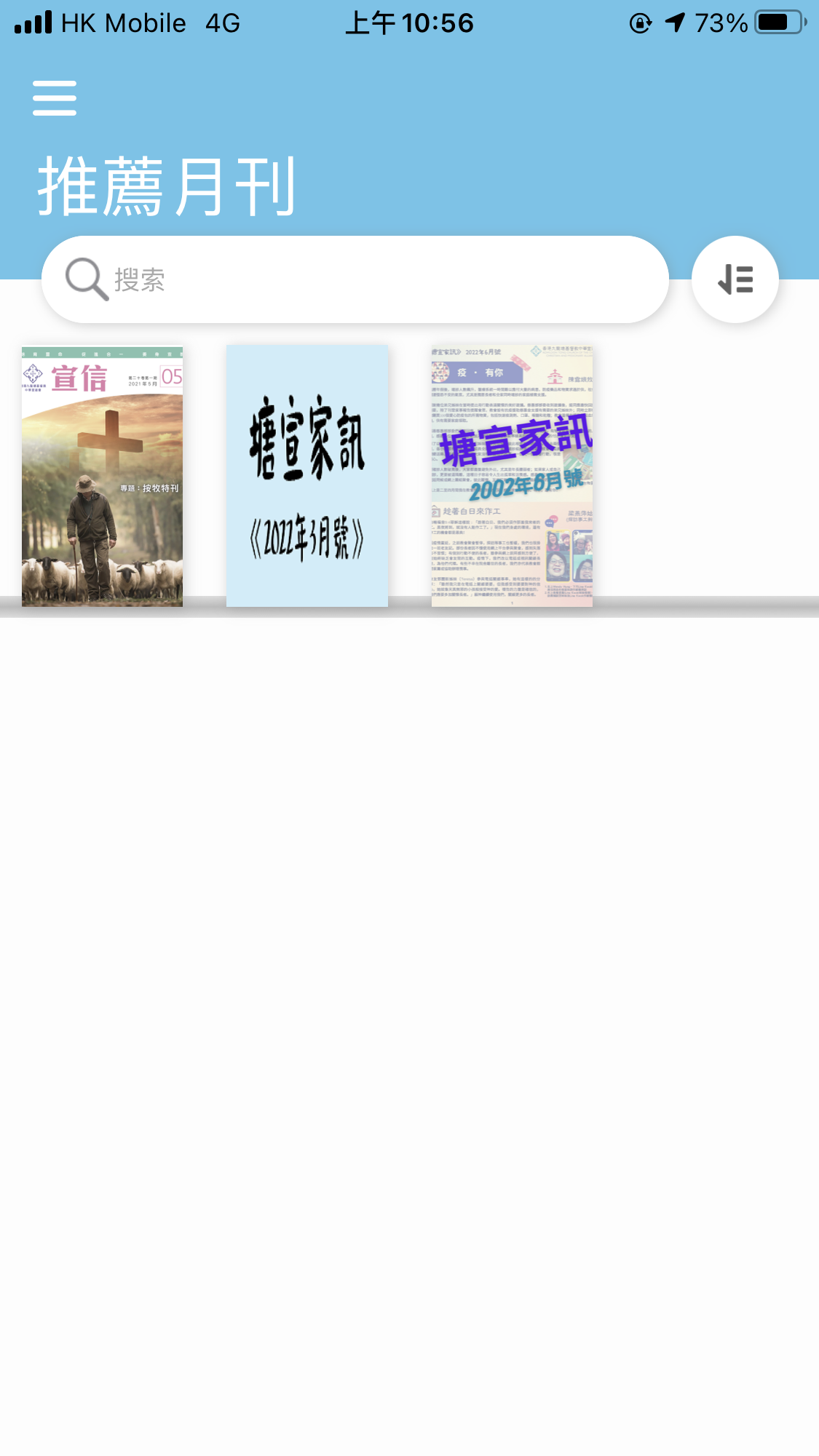Open 塘宣家訊 2022年3月號 issue
Image resolution: width=819 pixels, height=1456 pixels.
click(307, 476)
